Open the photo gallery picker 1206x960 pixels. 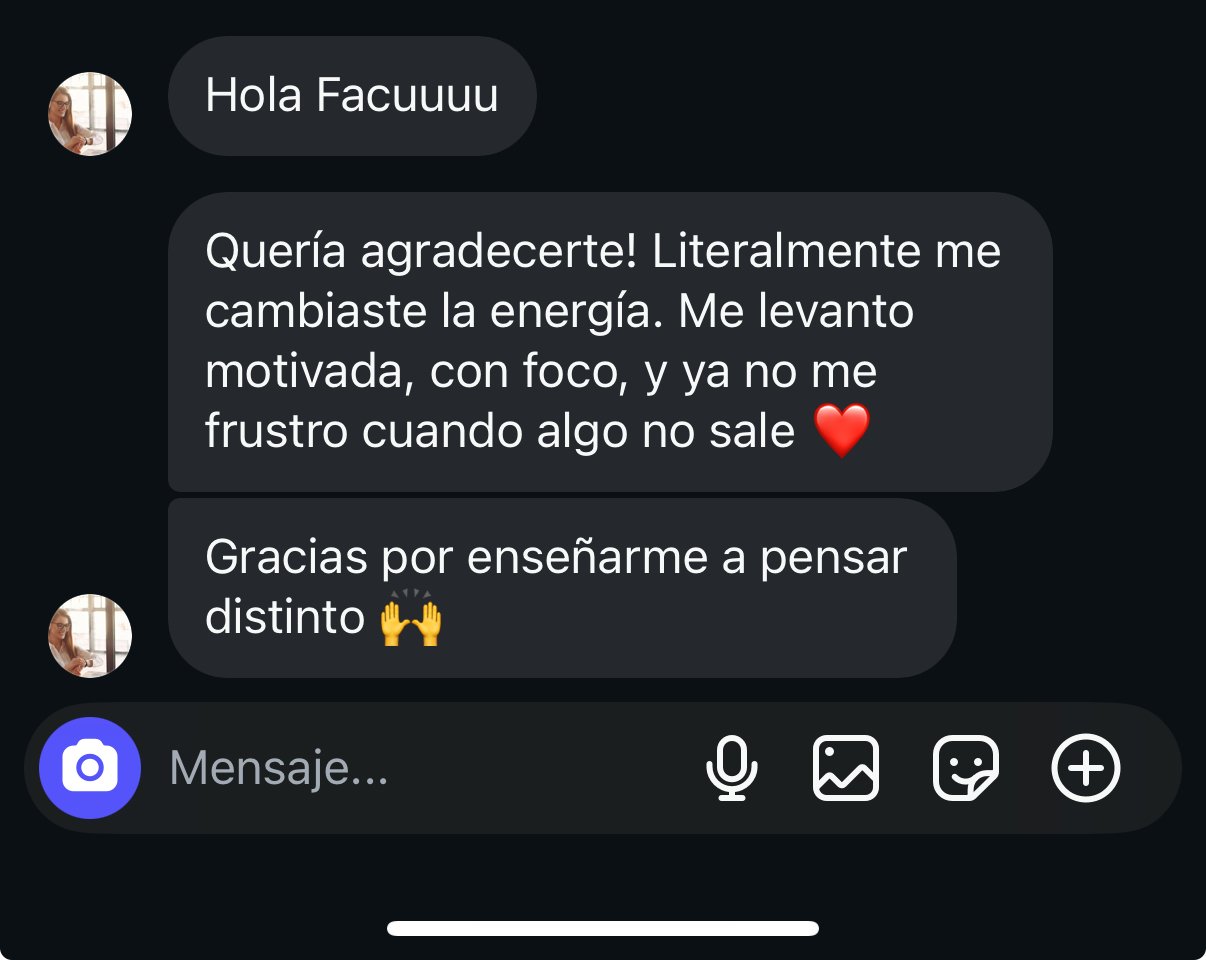846,768
